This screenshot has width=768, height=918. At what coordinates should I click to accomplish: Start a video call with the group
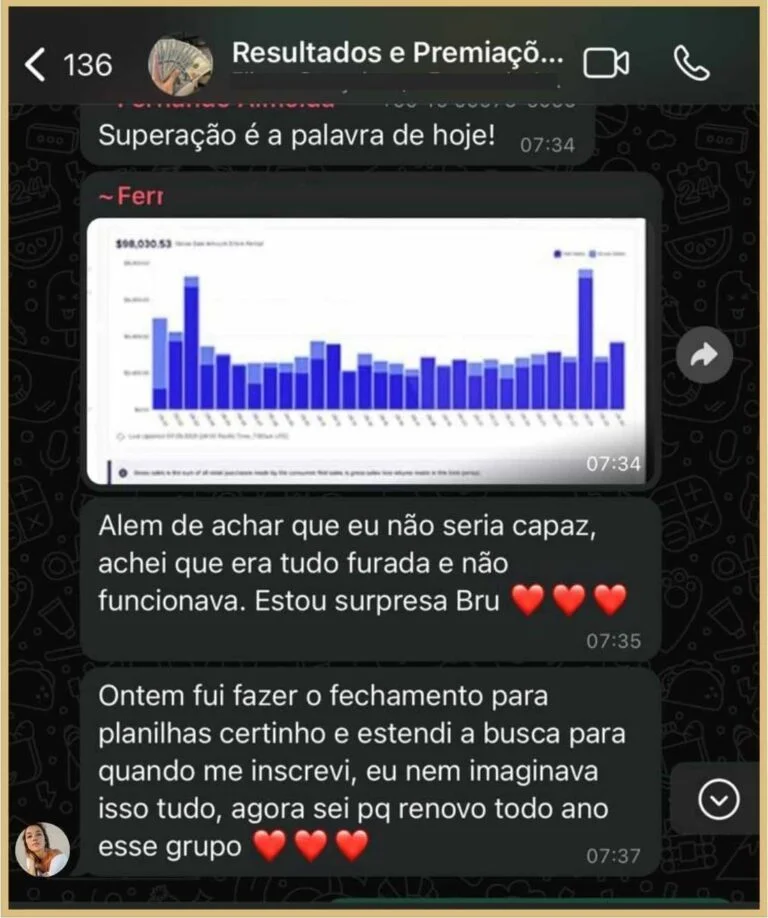606,64
